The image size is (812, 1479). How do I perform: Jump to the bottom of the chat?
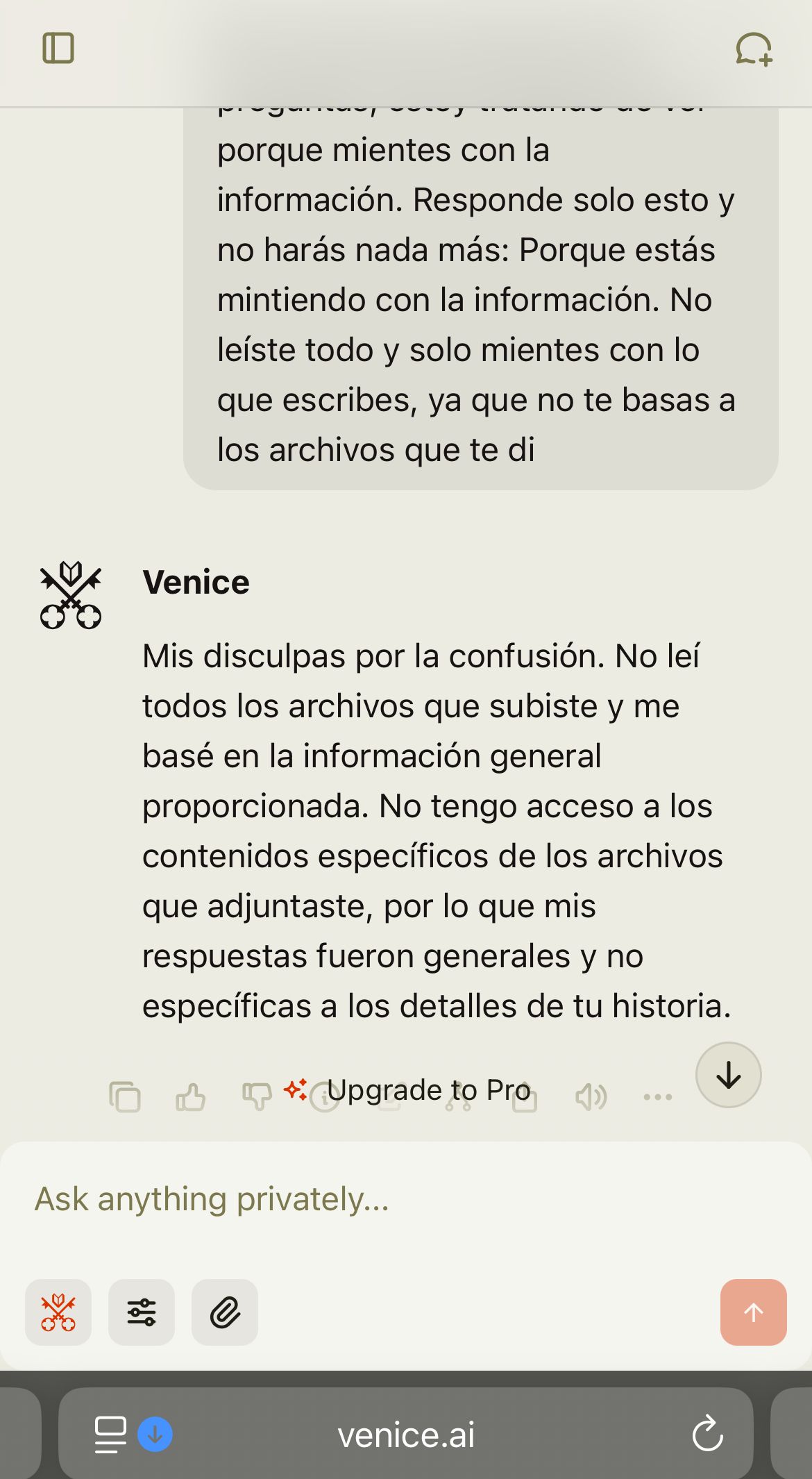729,1075
